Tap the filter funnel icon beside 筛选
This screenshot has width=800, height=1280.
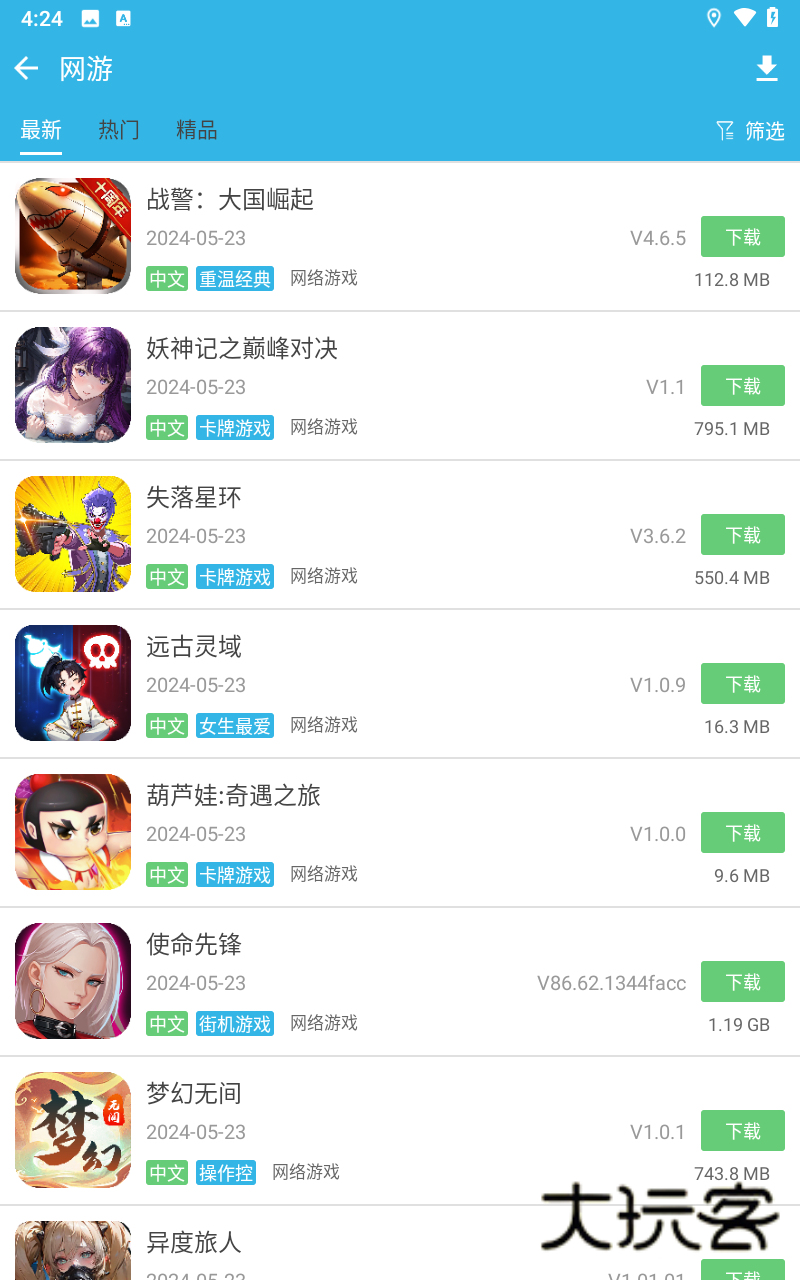(x=724, y=130)
